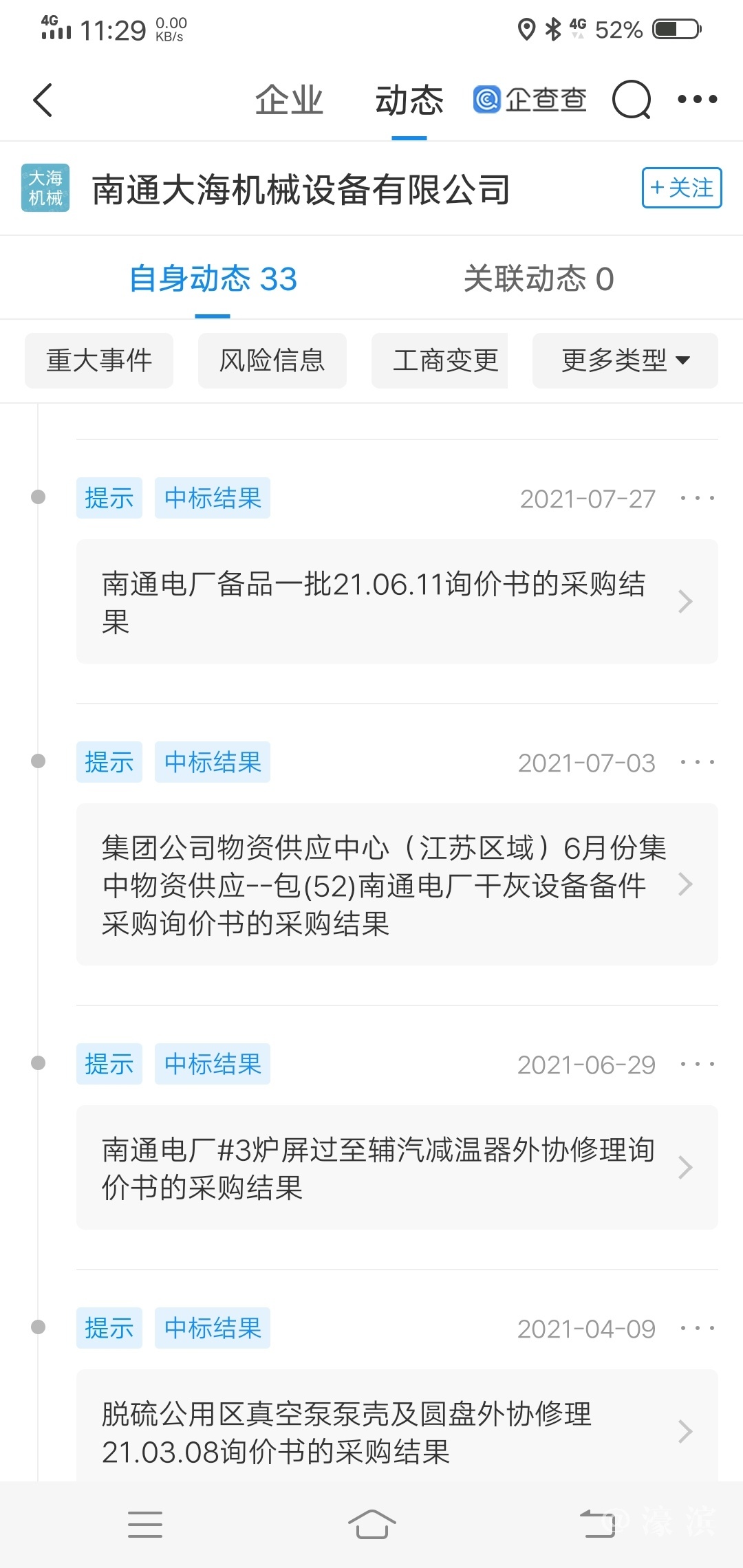The image size is (743, 1568).
Task: Open the 南通电厂#3炉屏过 bid result
Action: point(396,1167)
